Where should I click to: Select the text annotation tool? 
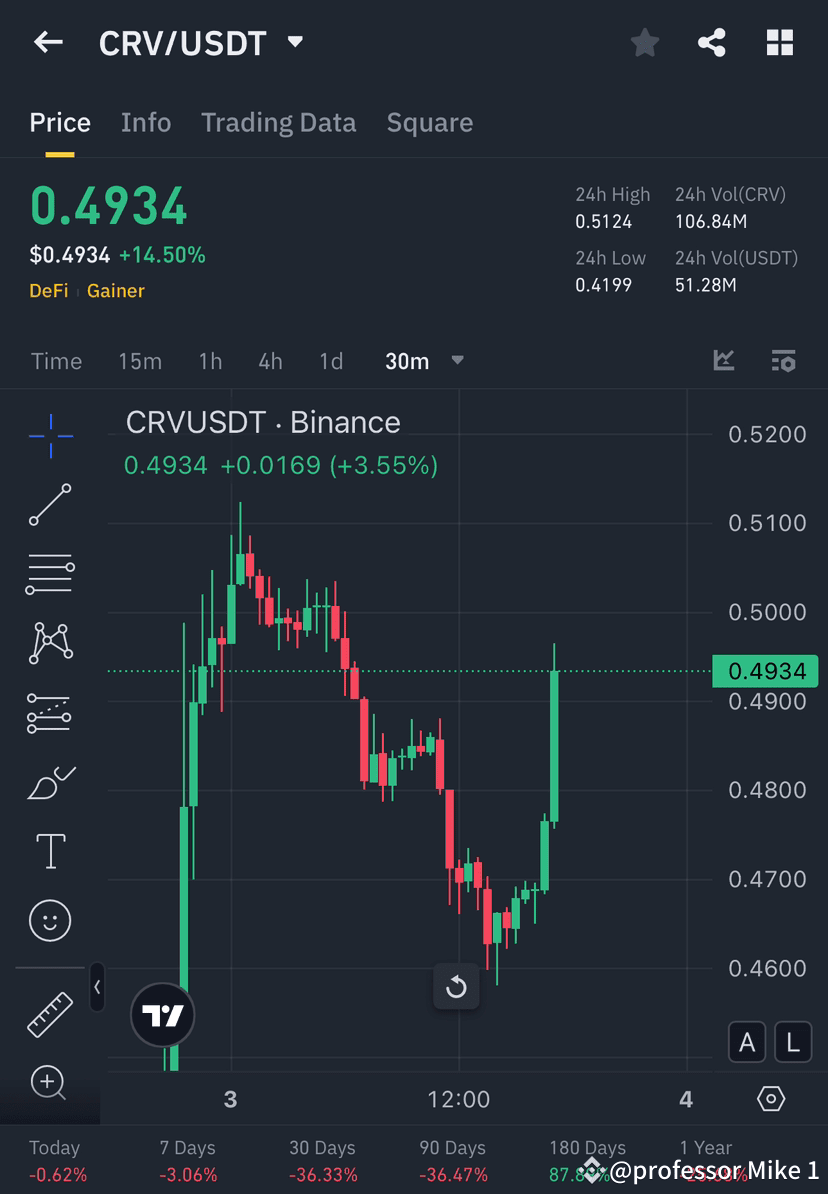point(50,850)
